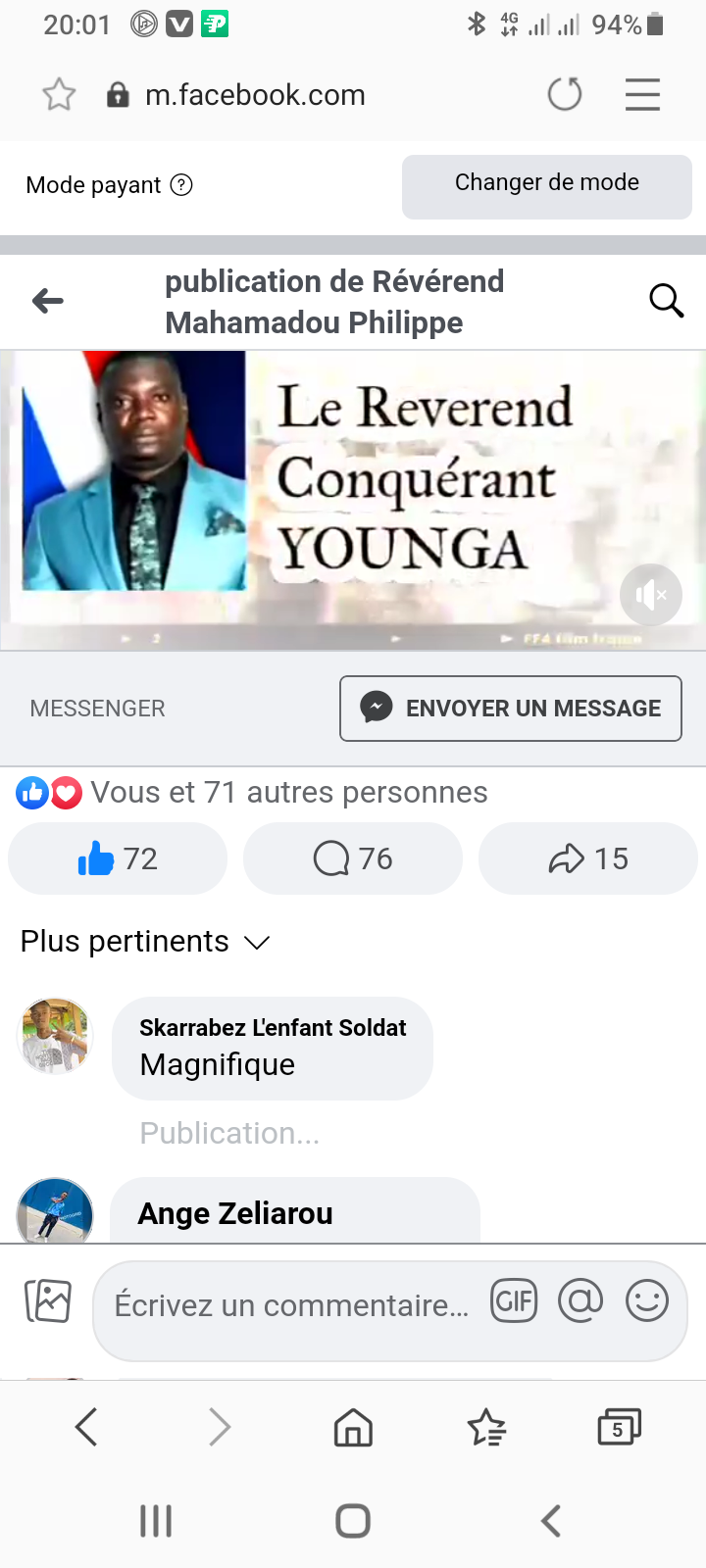
Task: Tap Changer de mode button
Action: 546,185
